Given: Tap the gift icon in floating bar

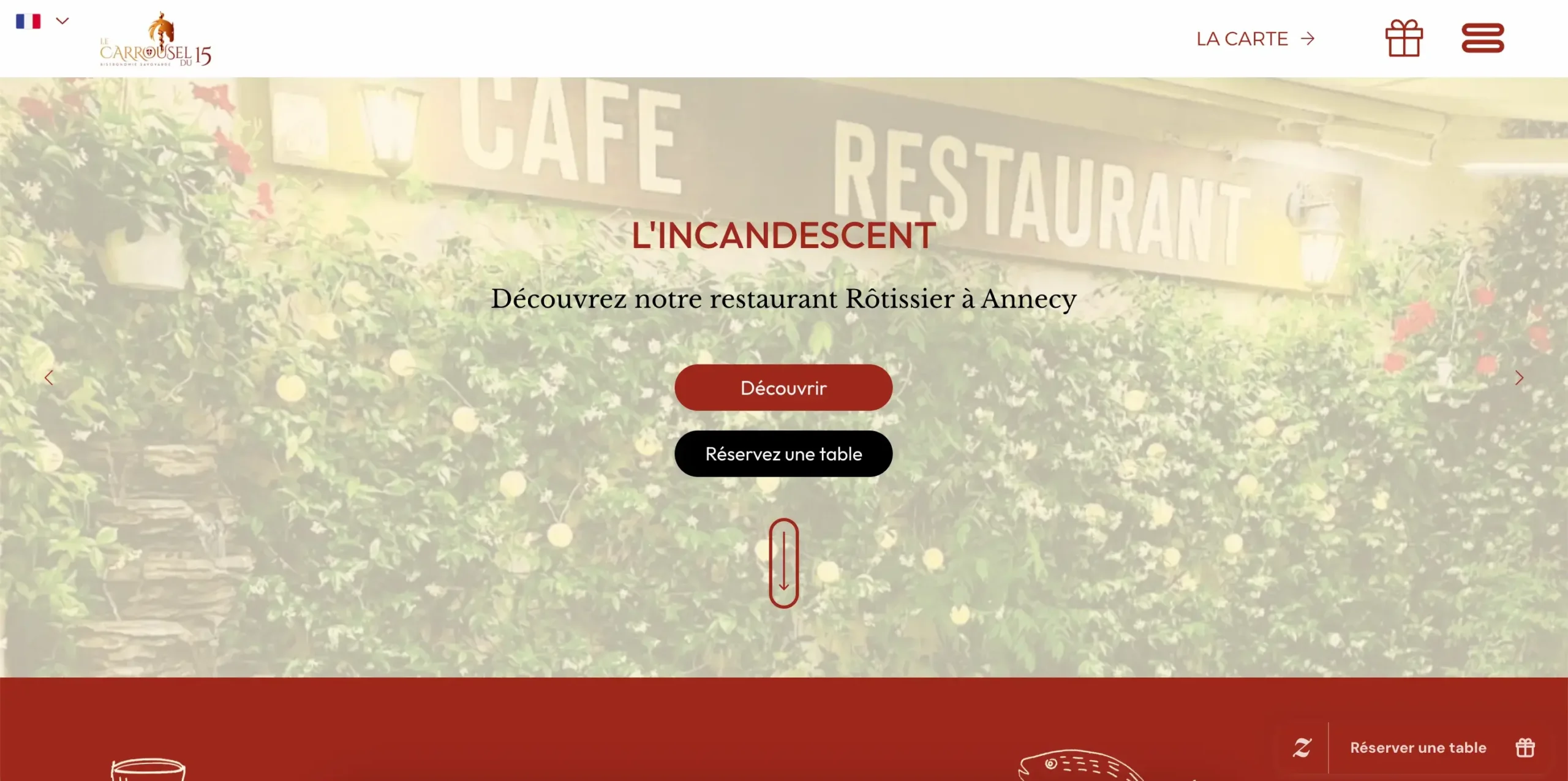Looking at the screenshot, I should click(1525, 748).
